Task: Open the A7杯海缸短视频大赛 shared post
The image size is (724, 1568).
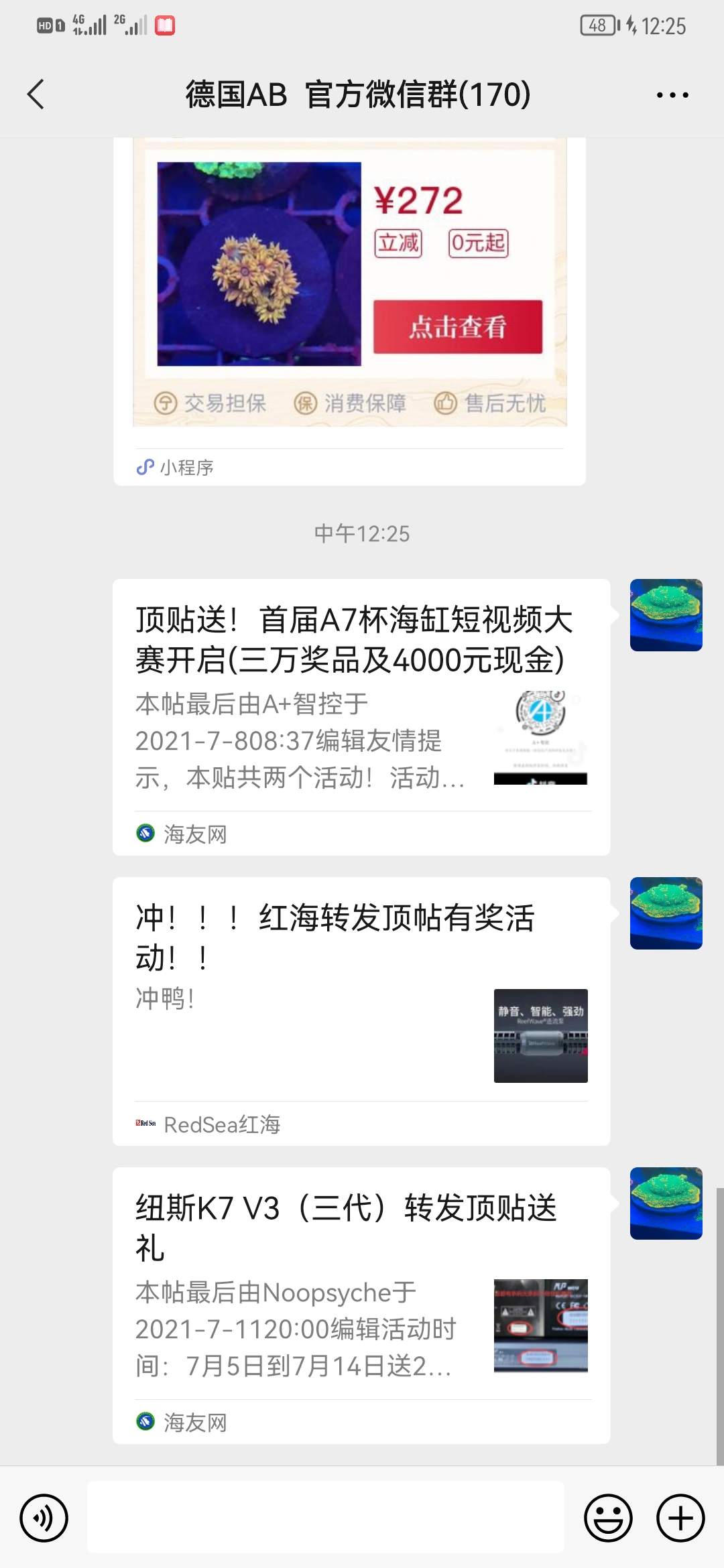Action: 361,716
